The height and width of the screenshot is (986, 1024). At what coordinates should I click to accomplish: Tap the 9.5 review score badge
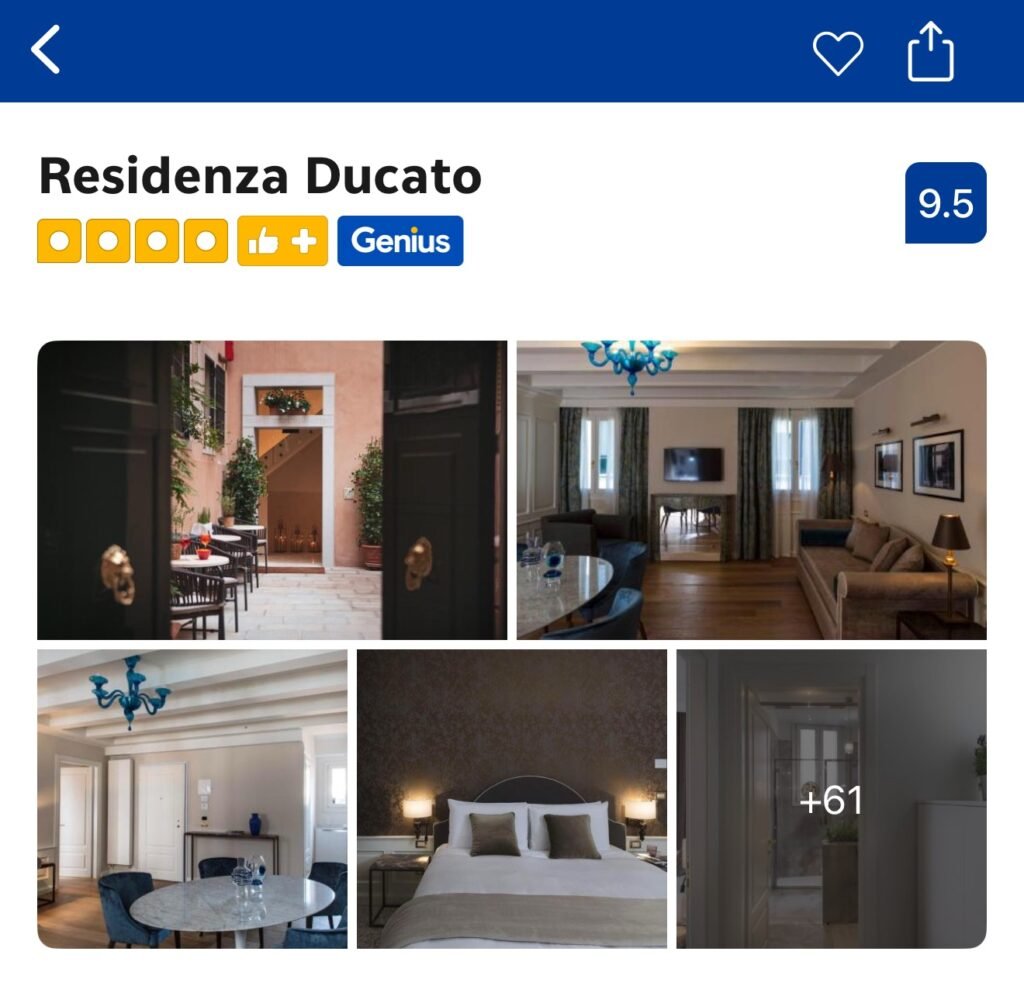[945, 203]
